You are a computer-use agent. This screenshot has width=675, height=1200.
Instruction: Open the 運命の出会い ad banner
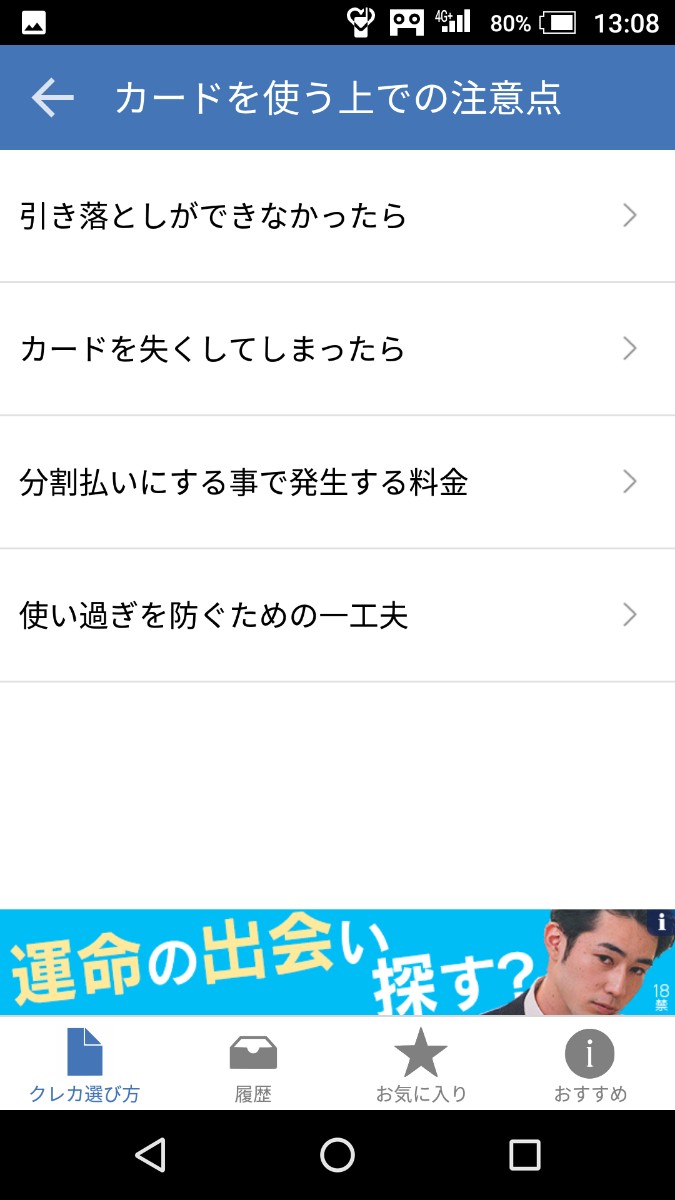[x=300, y=963]
